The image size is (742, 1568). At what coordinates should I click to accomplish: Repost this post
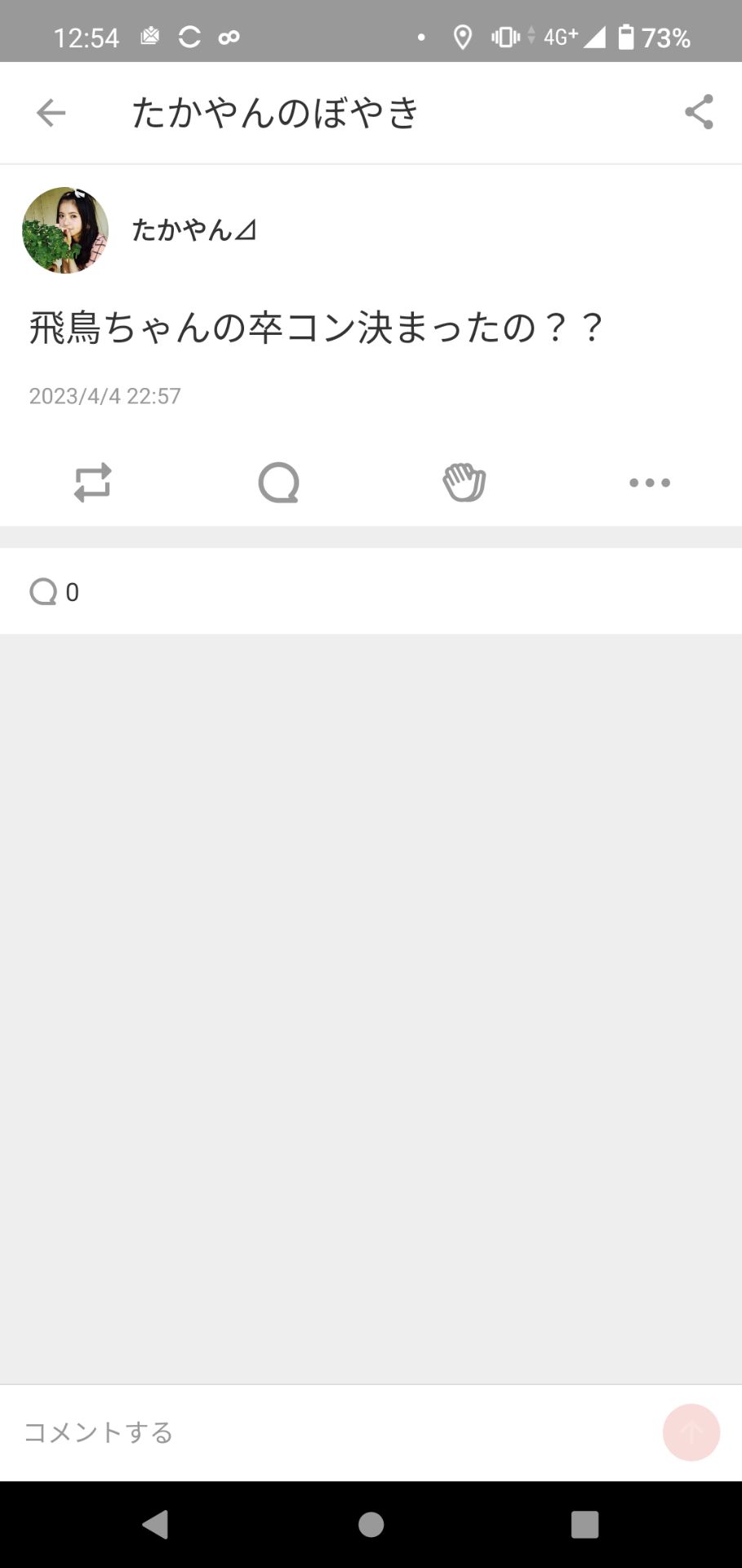[93, 483]
